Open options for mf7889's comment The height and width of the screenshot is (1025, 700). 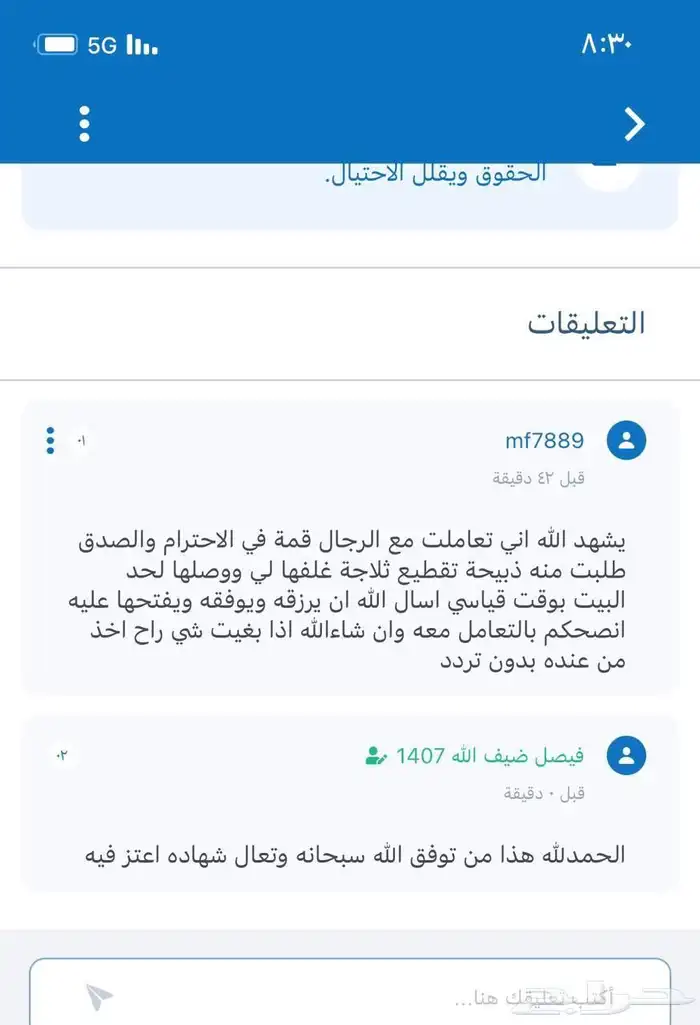pos(50,440)
